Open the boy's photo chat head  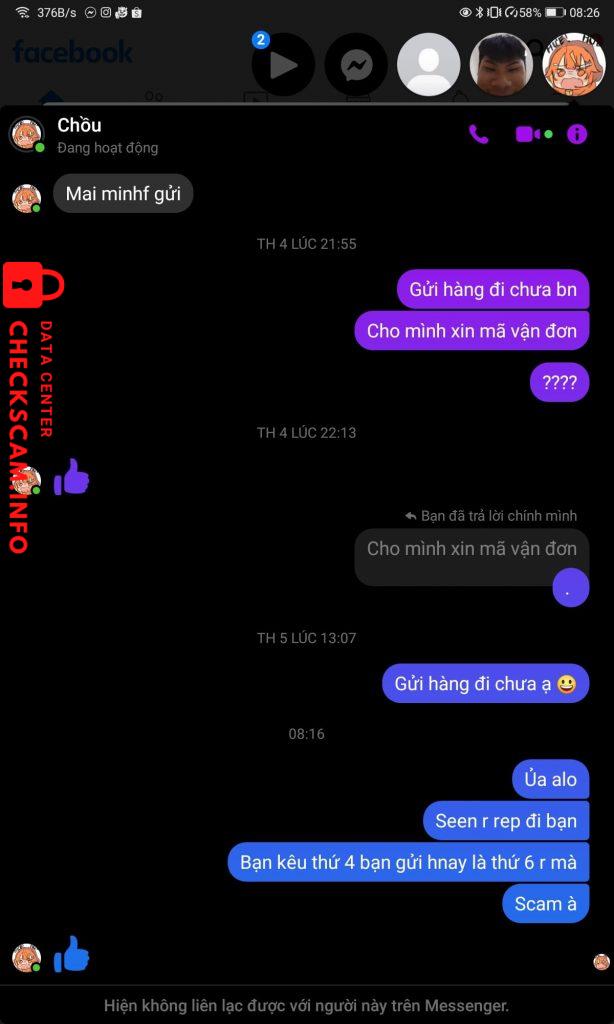click(x=501, y=65)
